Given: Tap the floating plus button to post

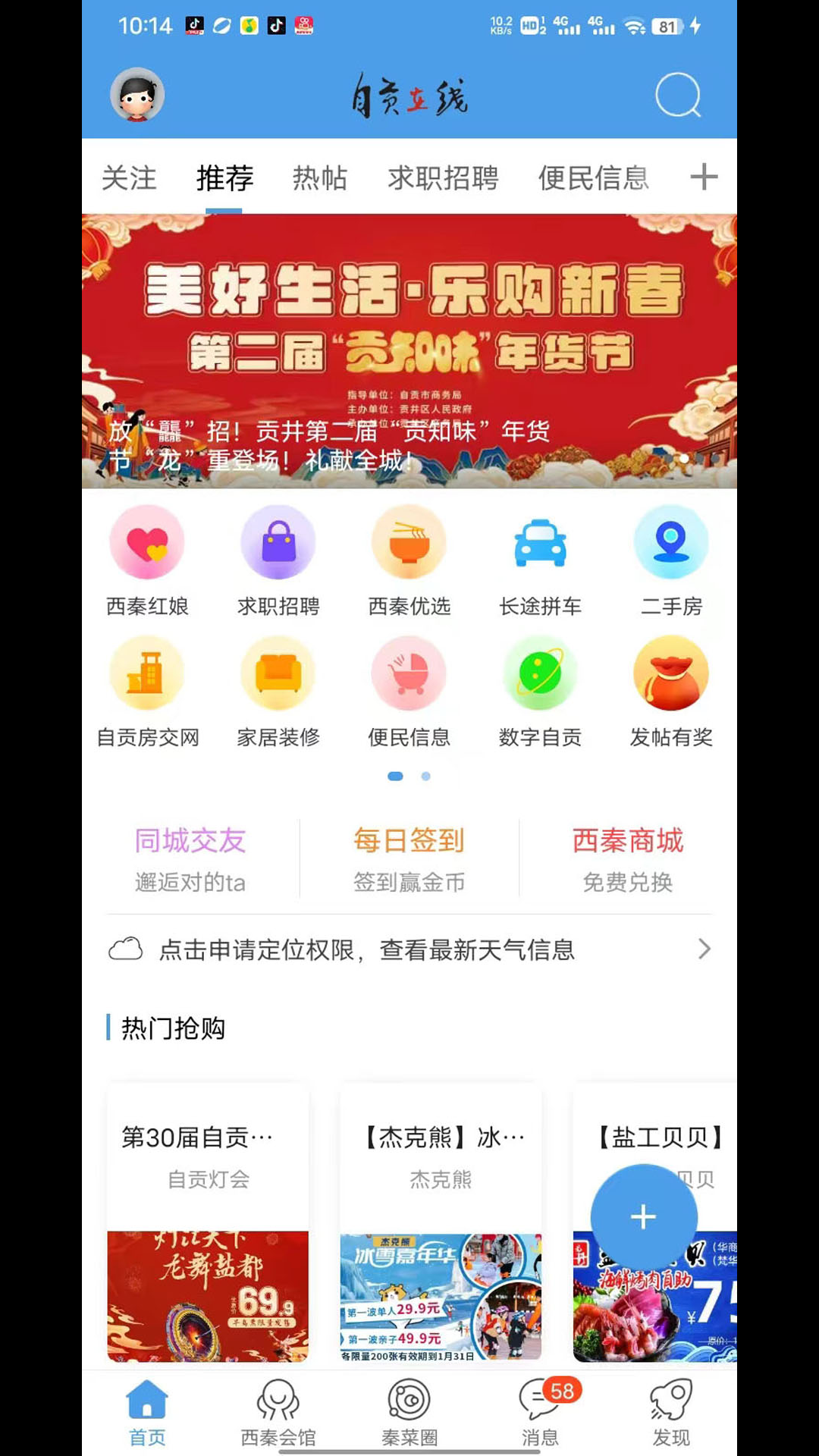Looking at the screenshot, I should pos(643,1217).
